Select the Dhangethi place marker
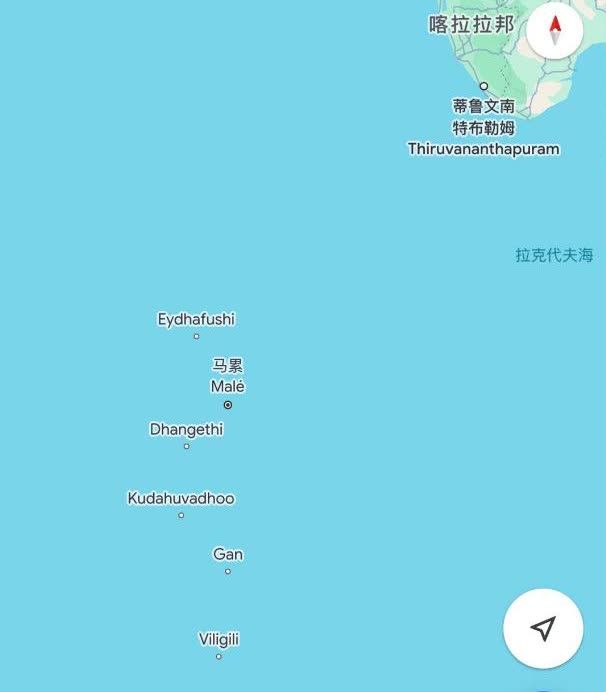 186,446
